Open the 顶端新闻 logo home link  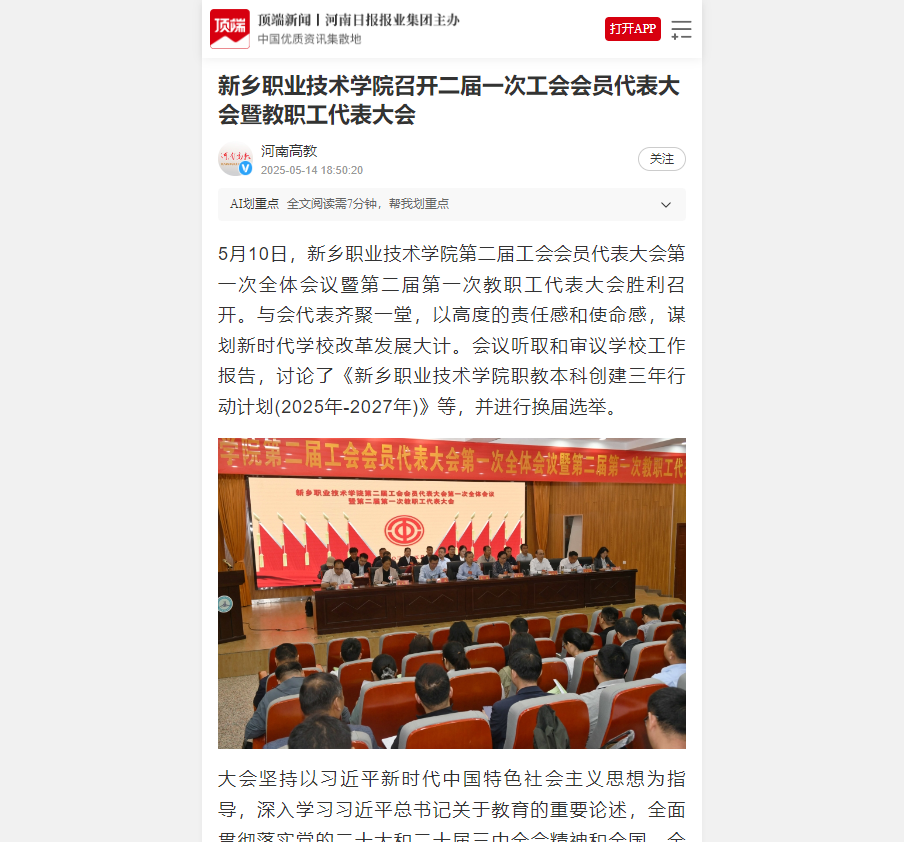[x=230, y=29]
